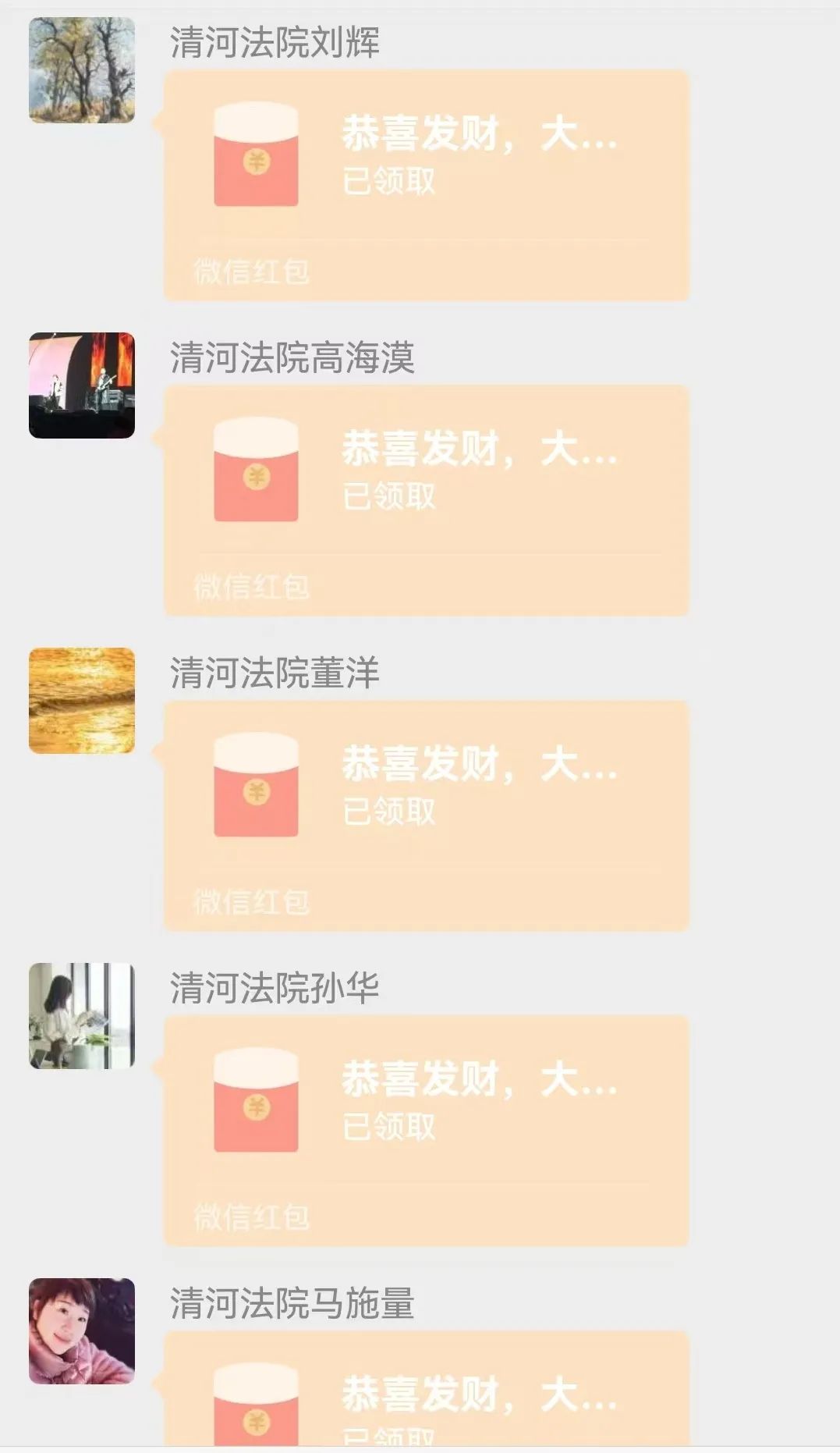Tap 清河法院马施量's profile avatar
Viewport: 840px width, 1453px height.
82,1331
